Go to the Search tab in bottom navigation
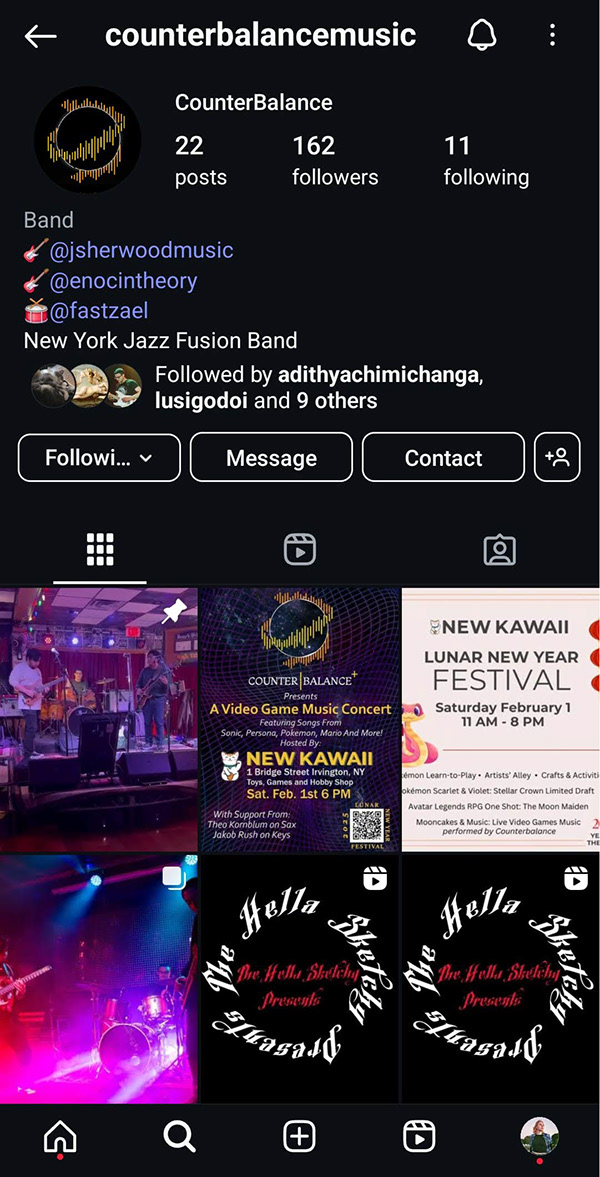Image resolution: width=600 pixels, height=1177 pixels. pos(179,1136)
